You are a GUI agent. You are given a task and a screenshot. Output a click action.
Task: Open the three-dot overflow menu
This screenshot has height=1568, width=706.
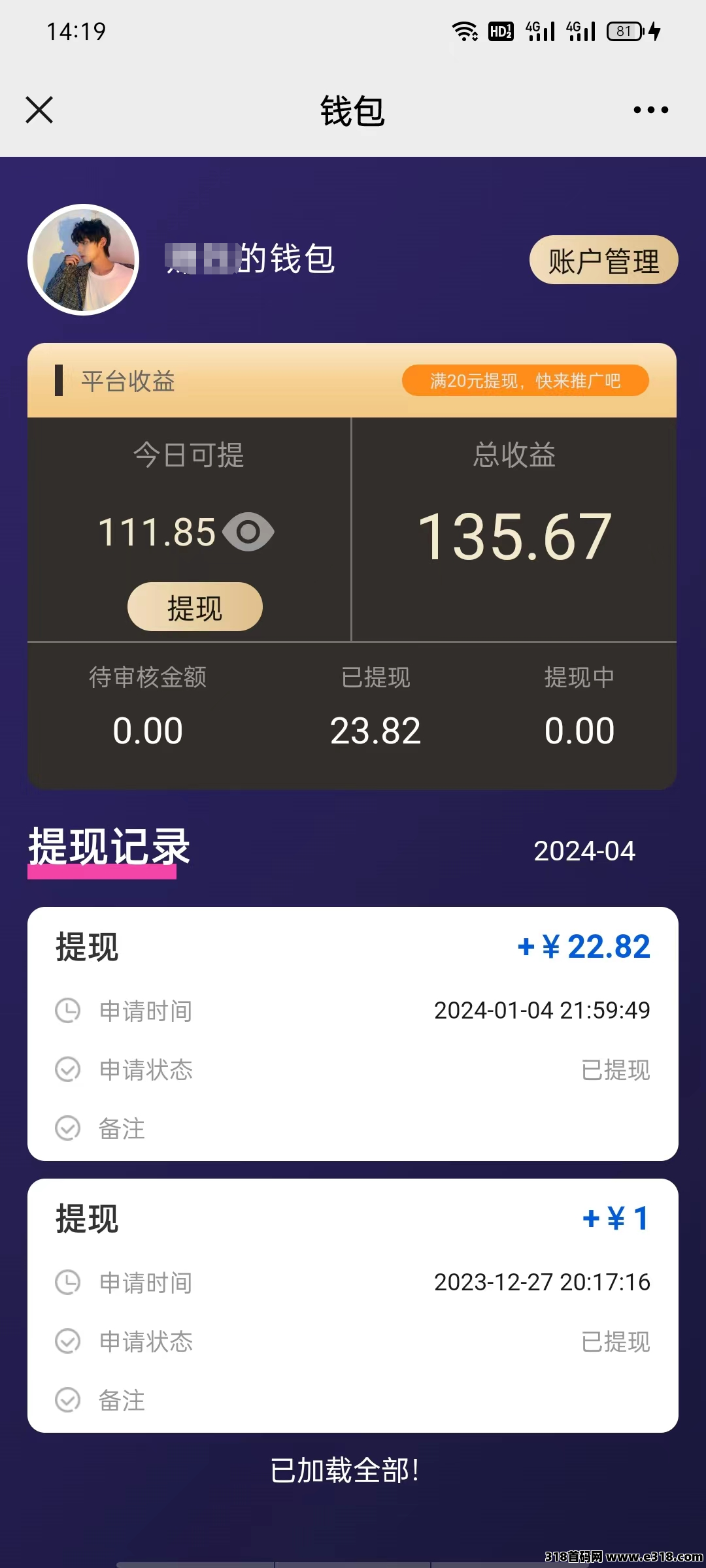coord(650,110)
